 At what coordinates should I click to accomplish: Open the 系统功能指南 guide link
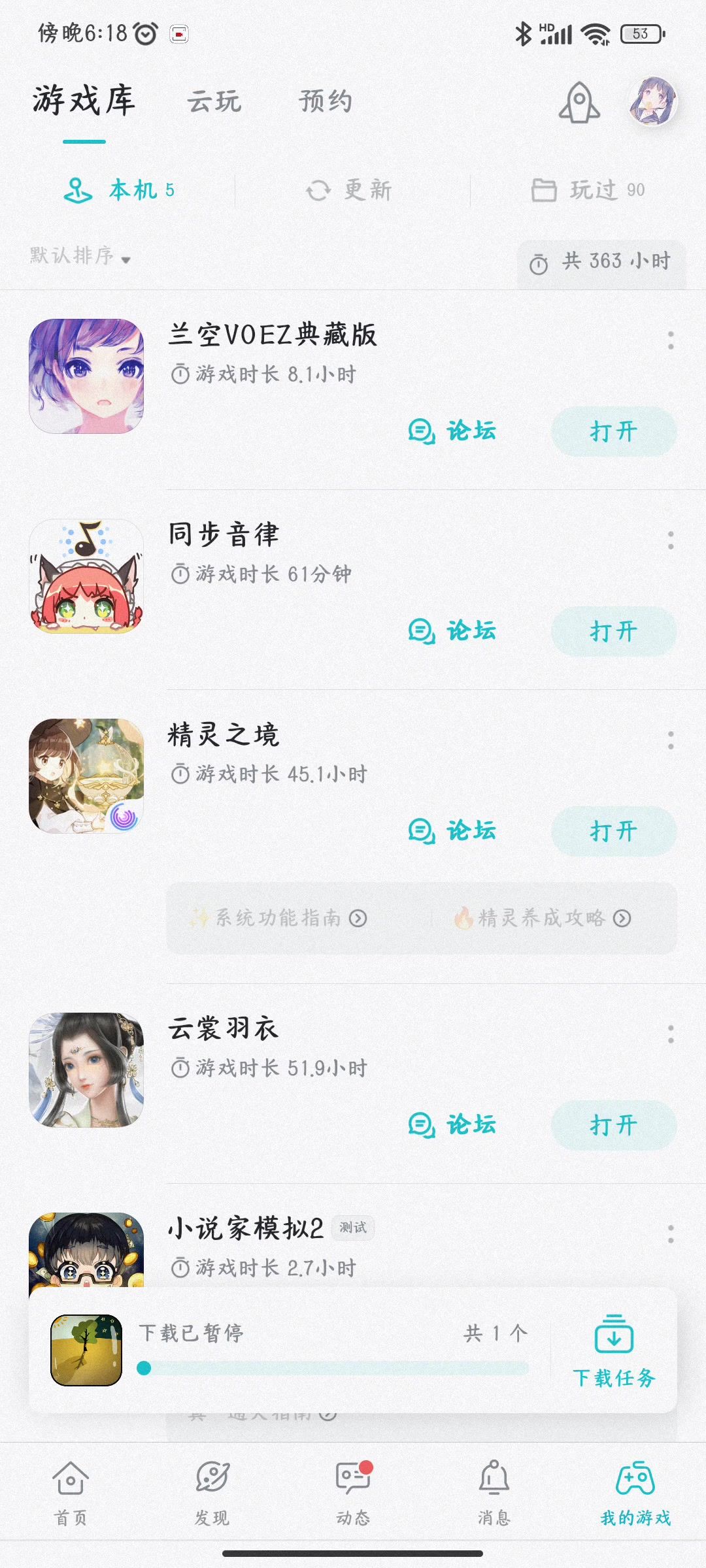point(279,918)
